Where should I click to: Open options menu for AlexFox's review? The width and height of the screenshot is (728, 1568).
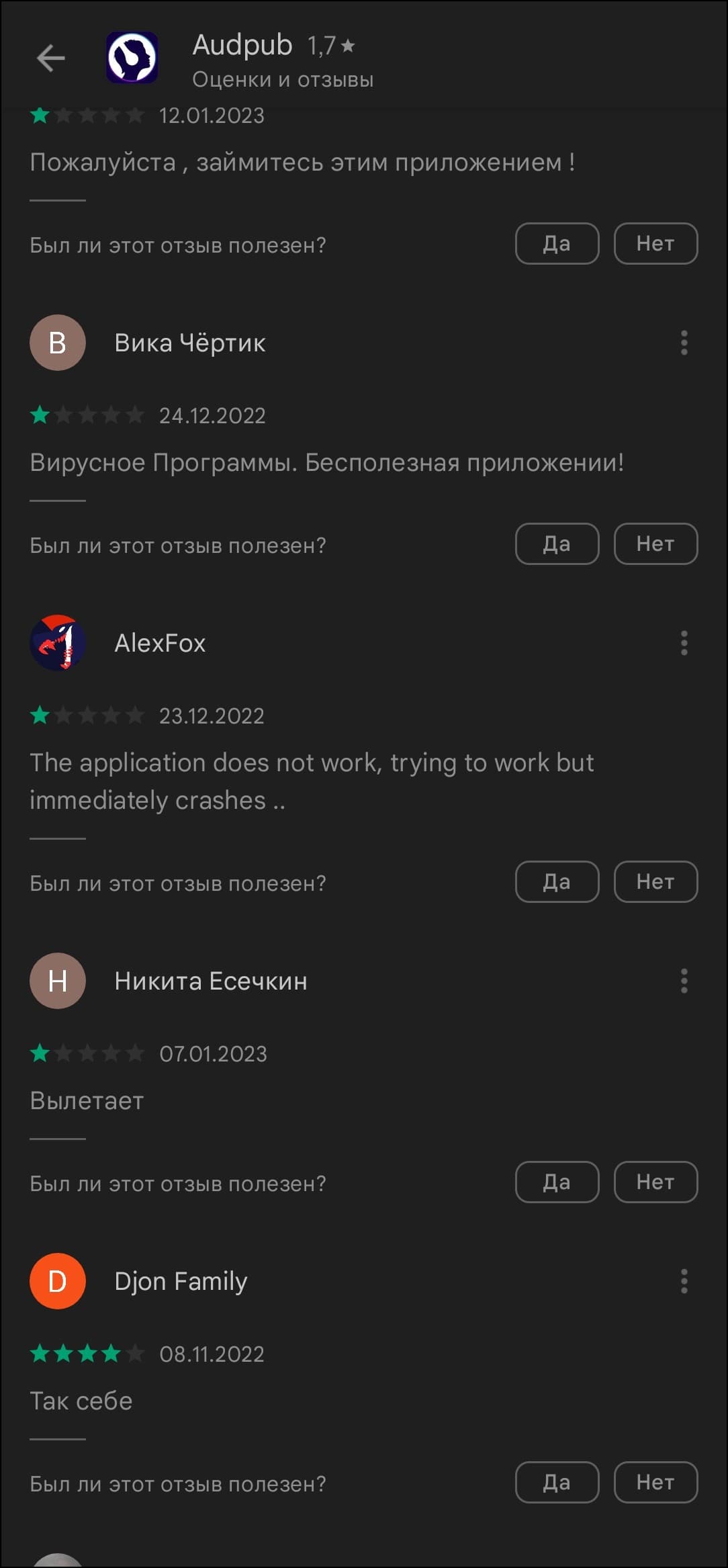(x=684, y=643)
